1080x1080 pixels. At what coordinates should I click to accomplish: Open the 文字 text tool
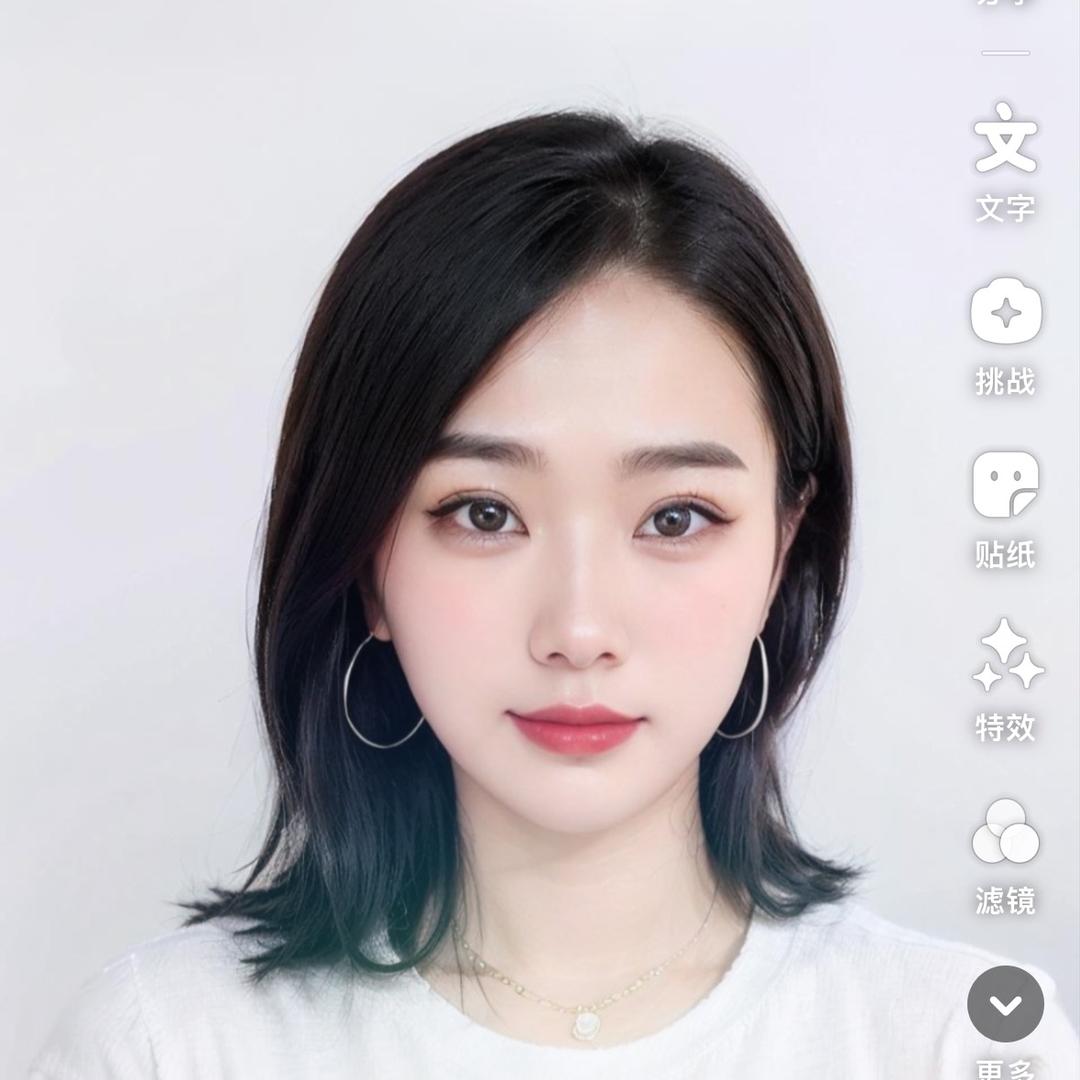coord(1005,140)
